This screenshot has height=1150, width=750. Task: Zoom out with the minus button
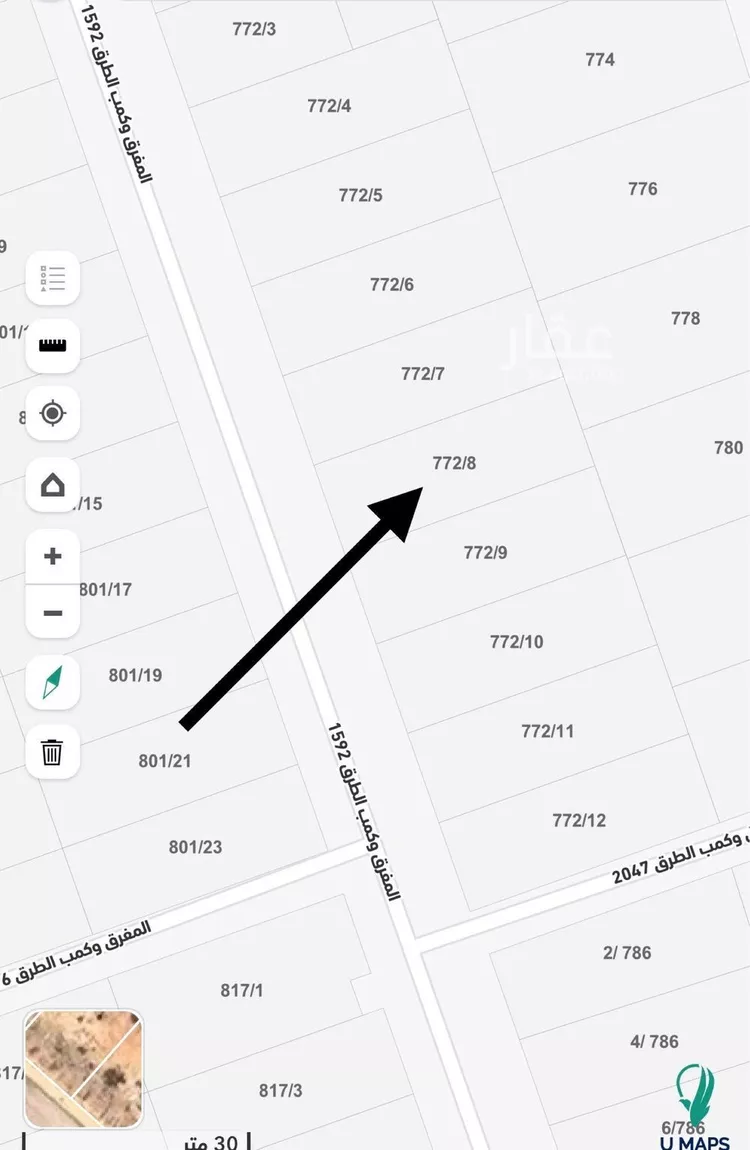[x=52, y=613]
